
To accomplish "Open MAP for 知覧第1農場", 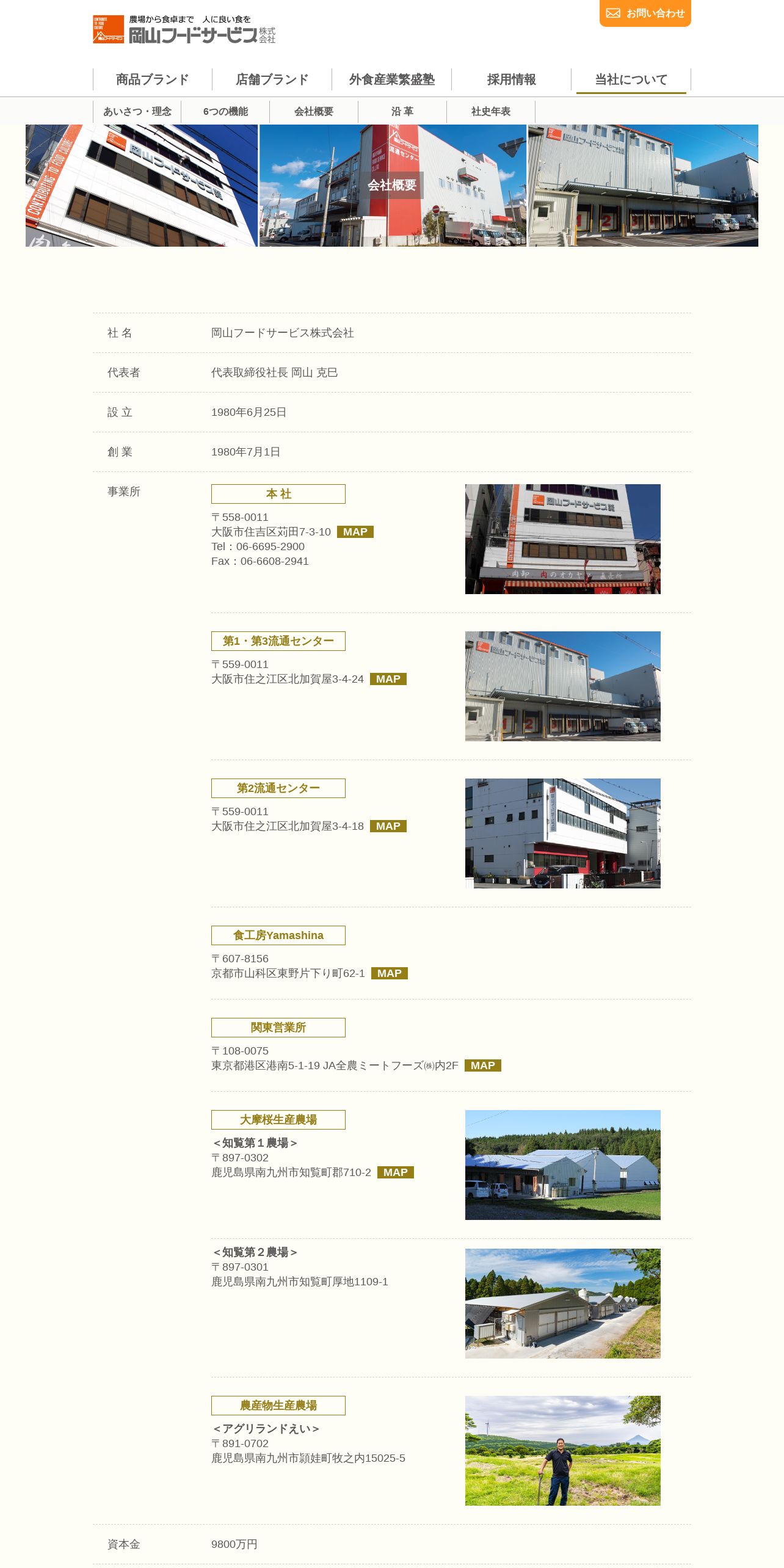I will 396,1172.
